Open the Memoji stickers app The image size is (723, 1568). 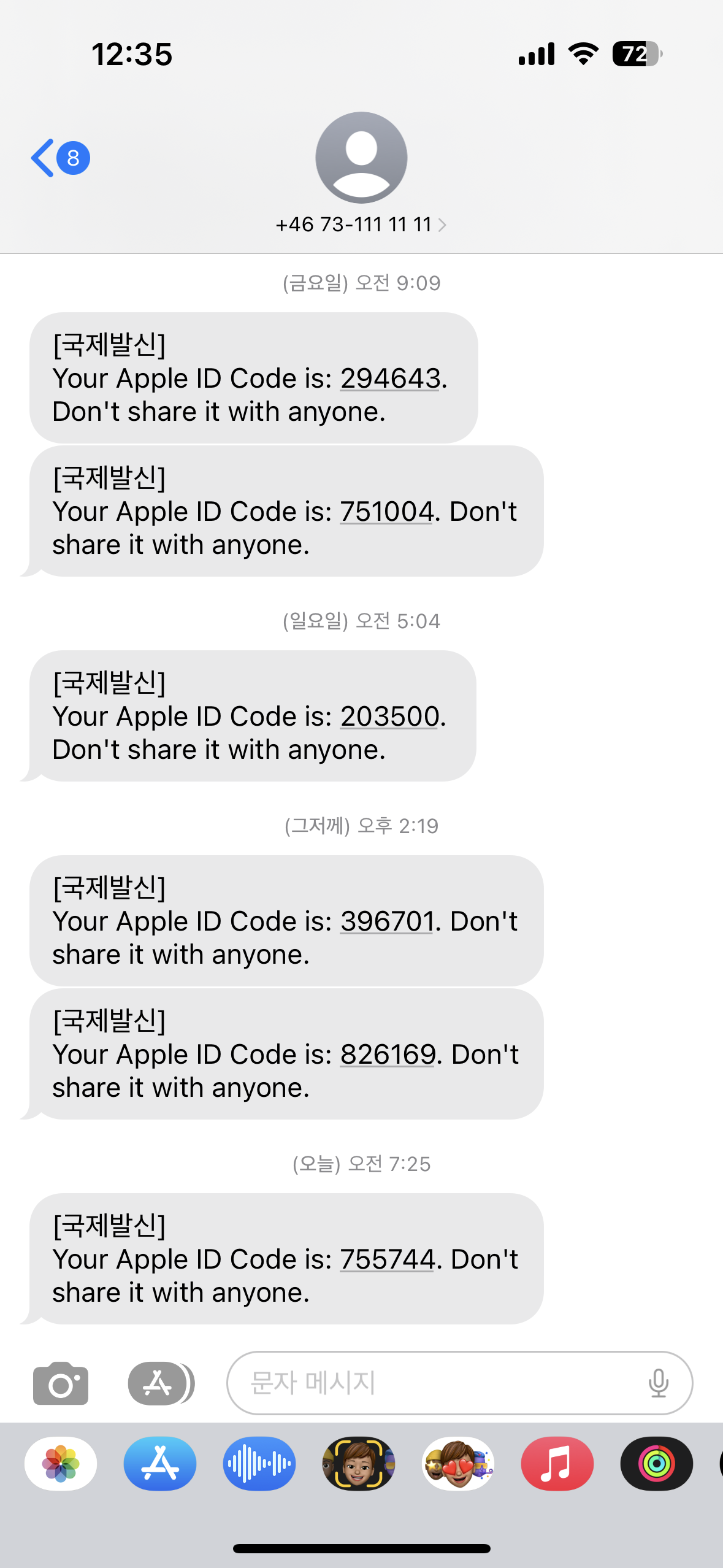tap(458, 1464)
